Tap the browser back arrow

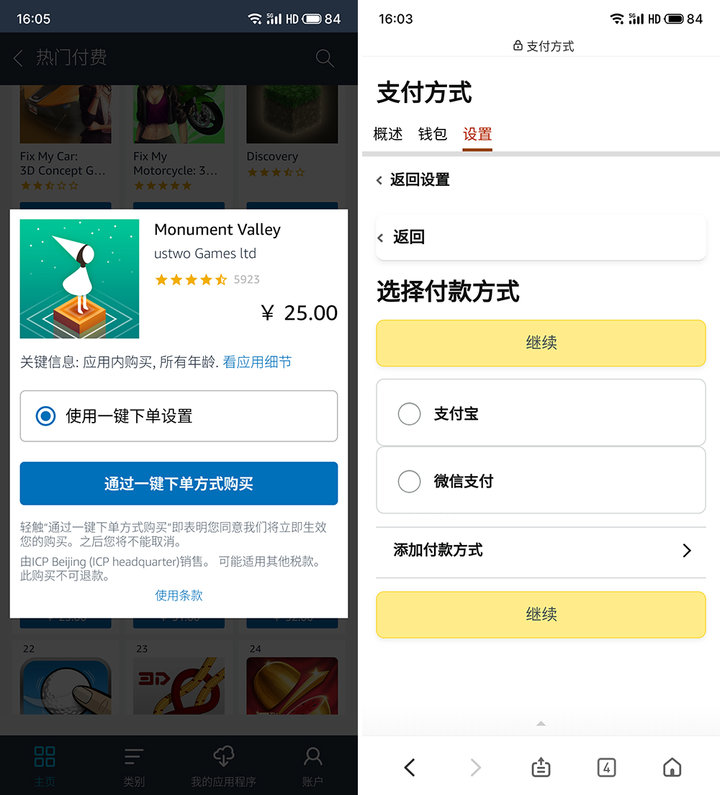(x=409, y=767)
